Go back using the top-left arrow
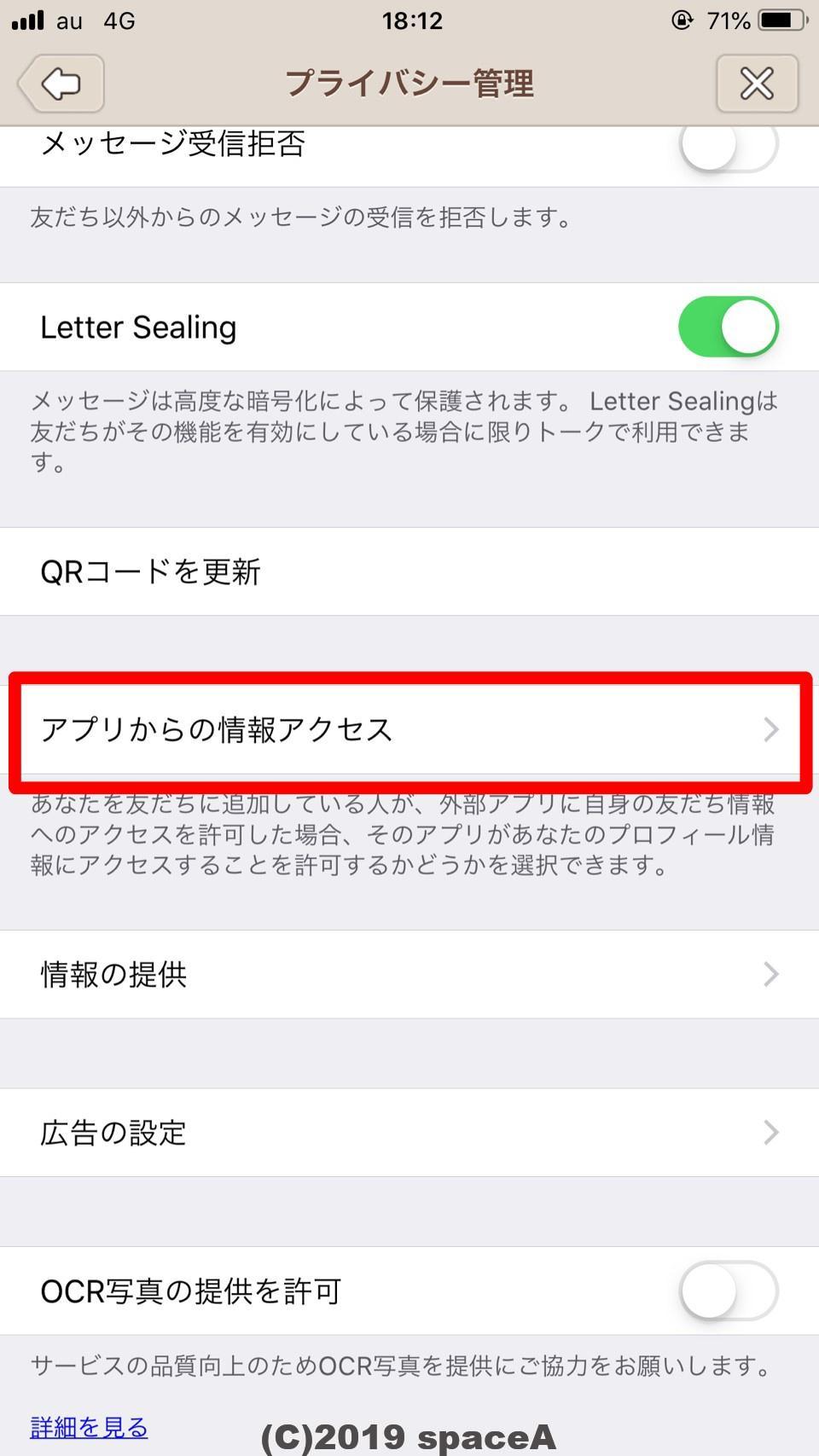Image resolution: width=819 pixels, height=1456 pixels. 61,84
